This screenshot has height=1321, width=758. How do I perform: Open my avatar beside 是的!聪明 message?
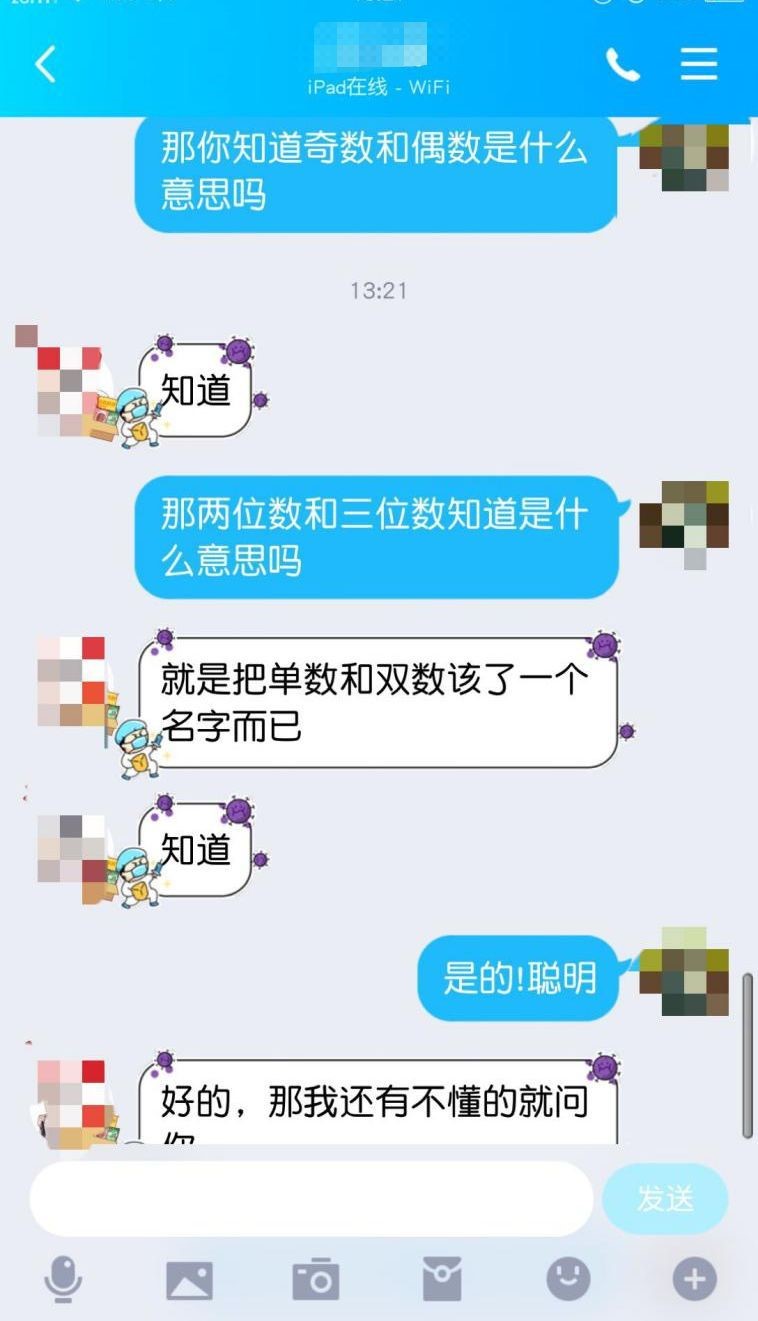click(685, 972)
